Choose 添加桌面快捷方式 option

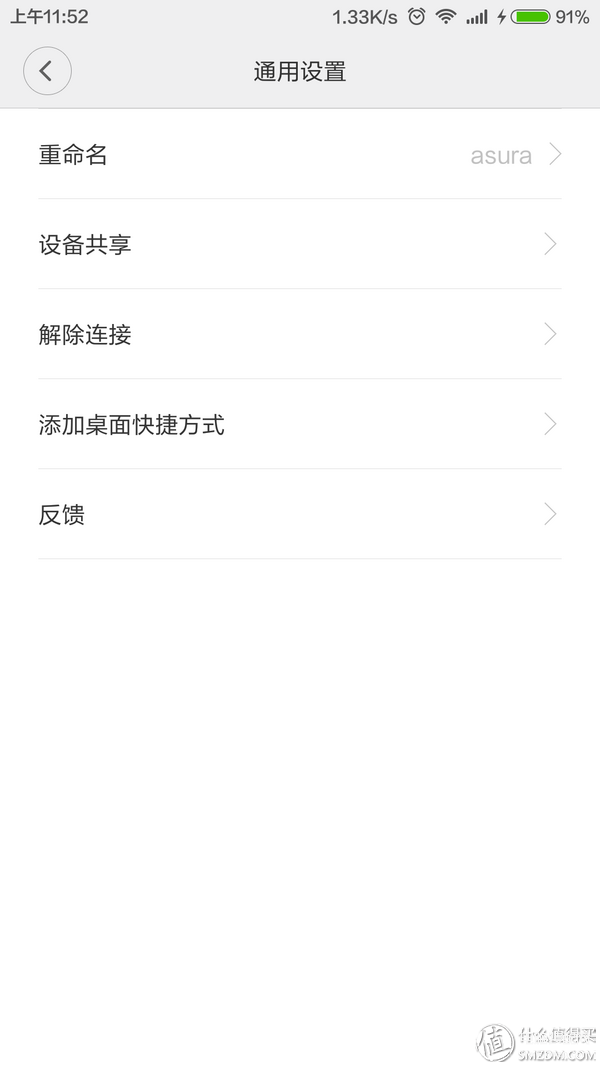300,424
